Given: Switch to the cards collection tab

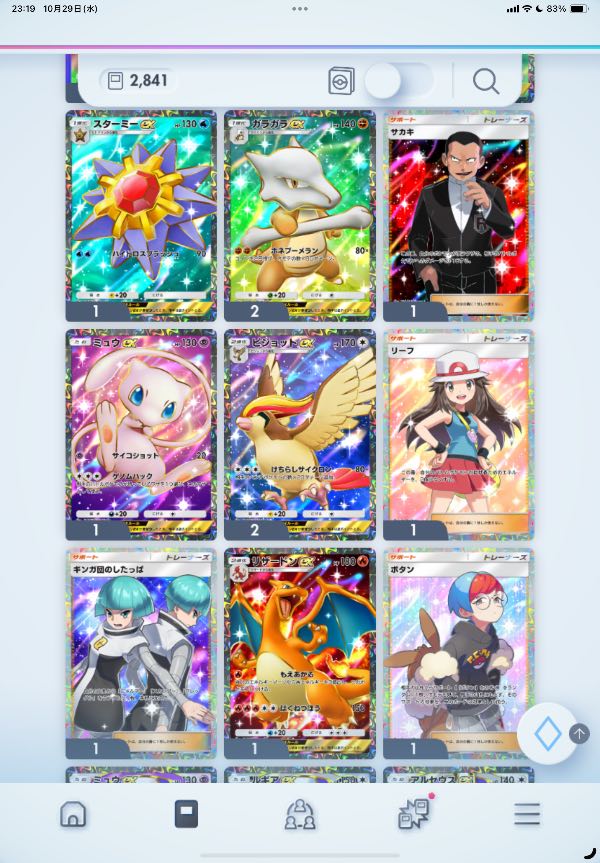Looking at the screenshot, I should [186, 813].
